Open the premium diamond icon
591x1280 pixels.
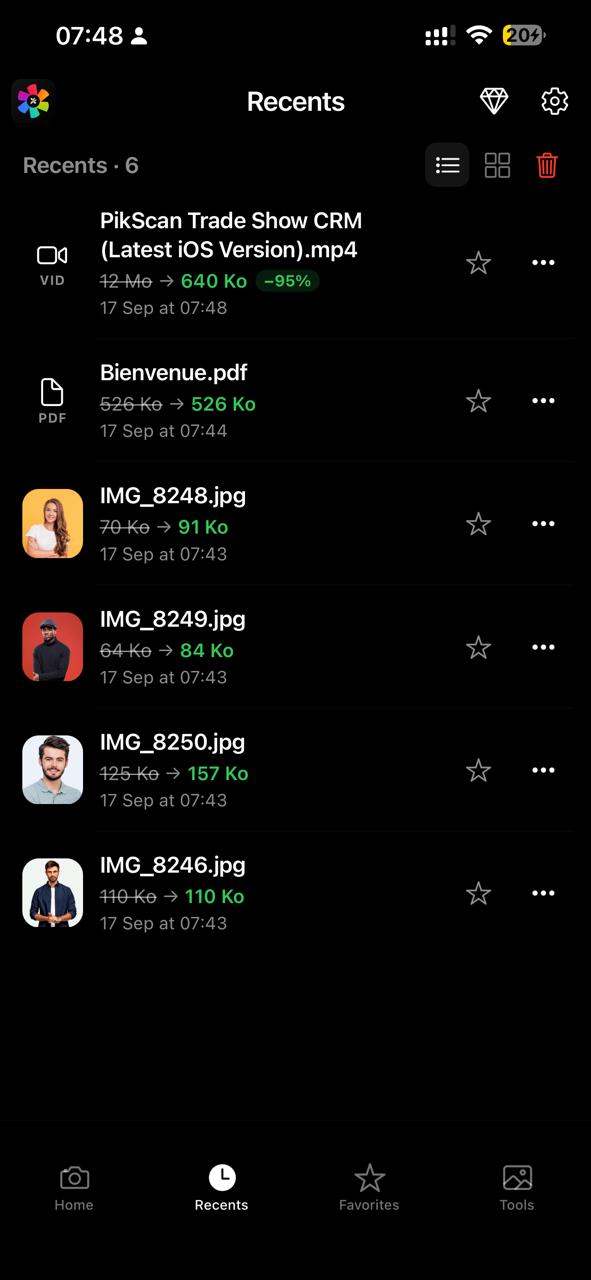coord(494,101)
